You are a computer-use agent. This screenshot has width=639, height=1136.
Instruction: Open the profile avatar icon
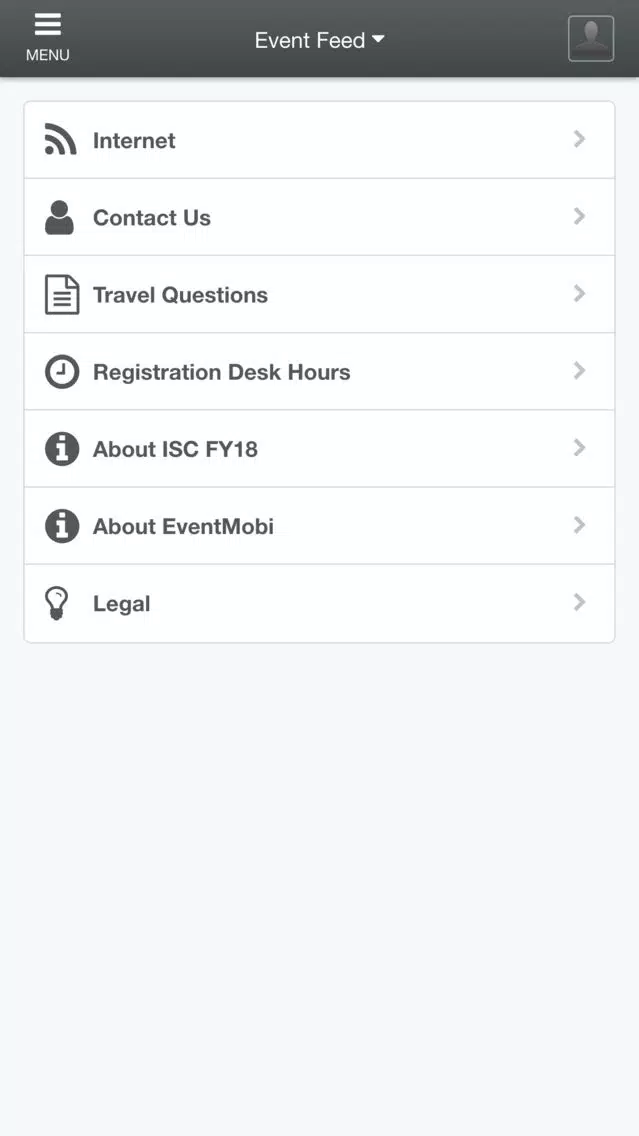pyautogui.click(x=591, y=38)
